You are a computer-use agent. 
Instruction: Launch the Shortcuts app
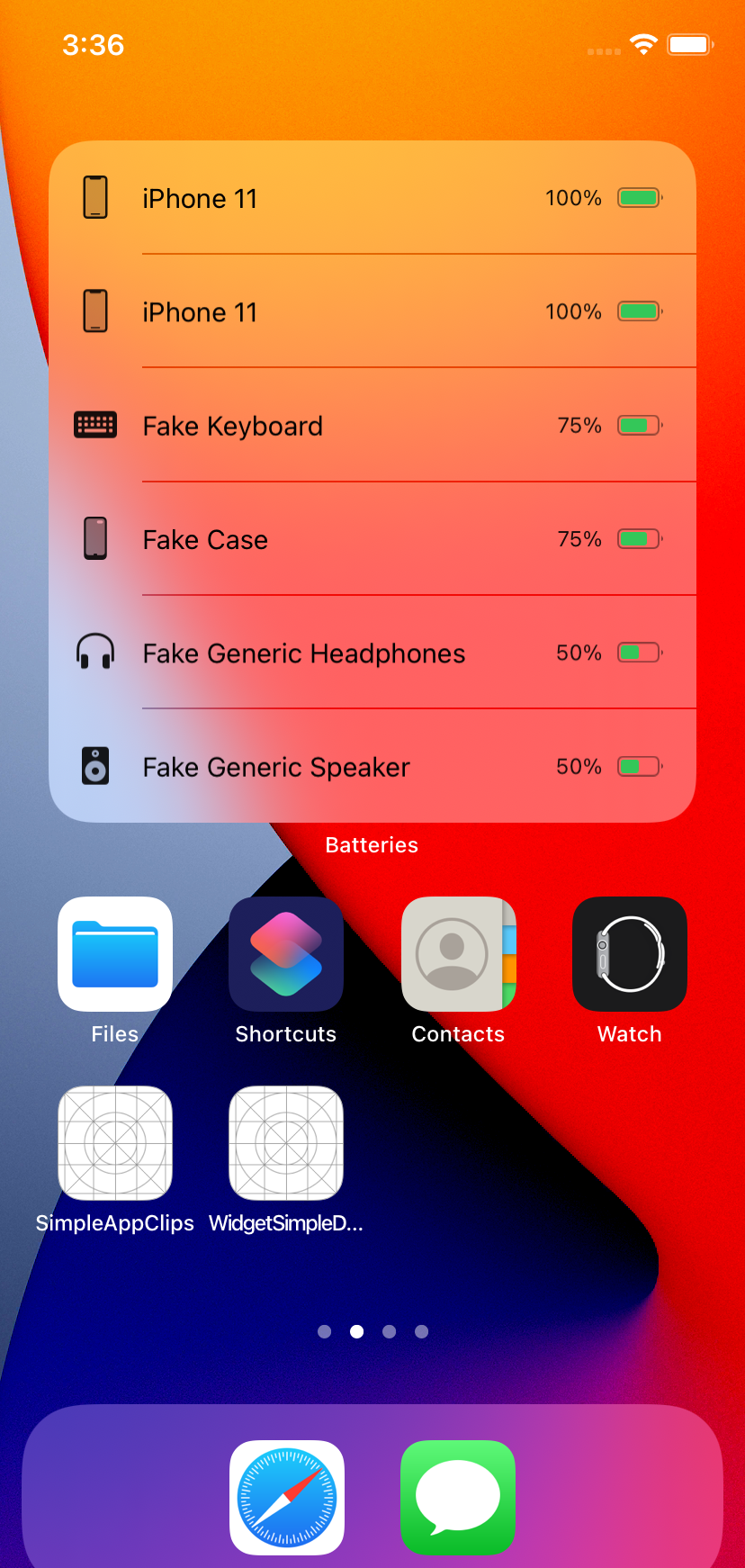point(286,954)
